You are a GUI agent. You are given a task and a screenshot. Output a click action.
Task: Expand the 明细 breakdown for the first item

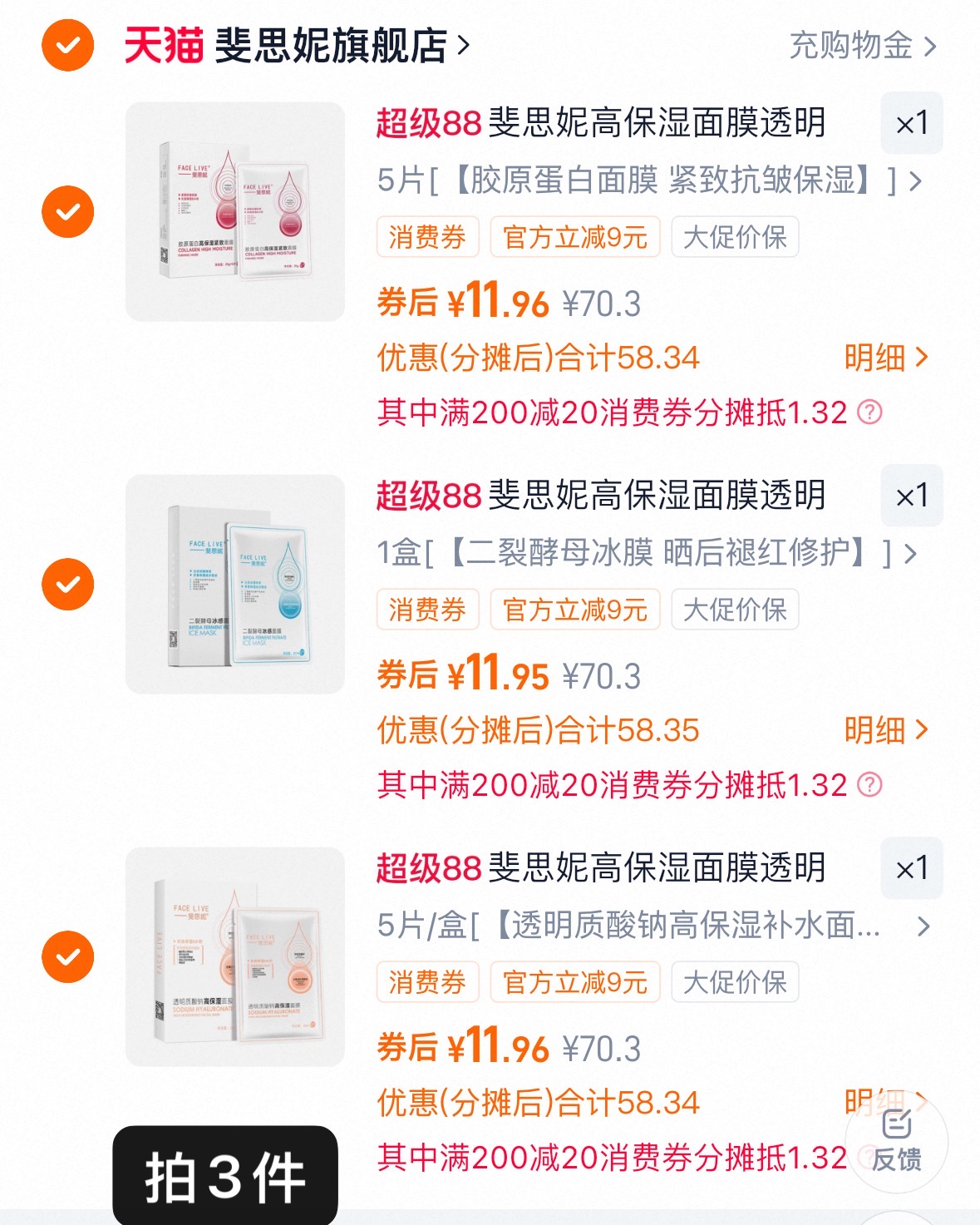(x=880, y=358)
